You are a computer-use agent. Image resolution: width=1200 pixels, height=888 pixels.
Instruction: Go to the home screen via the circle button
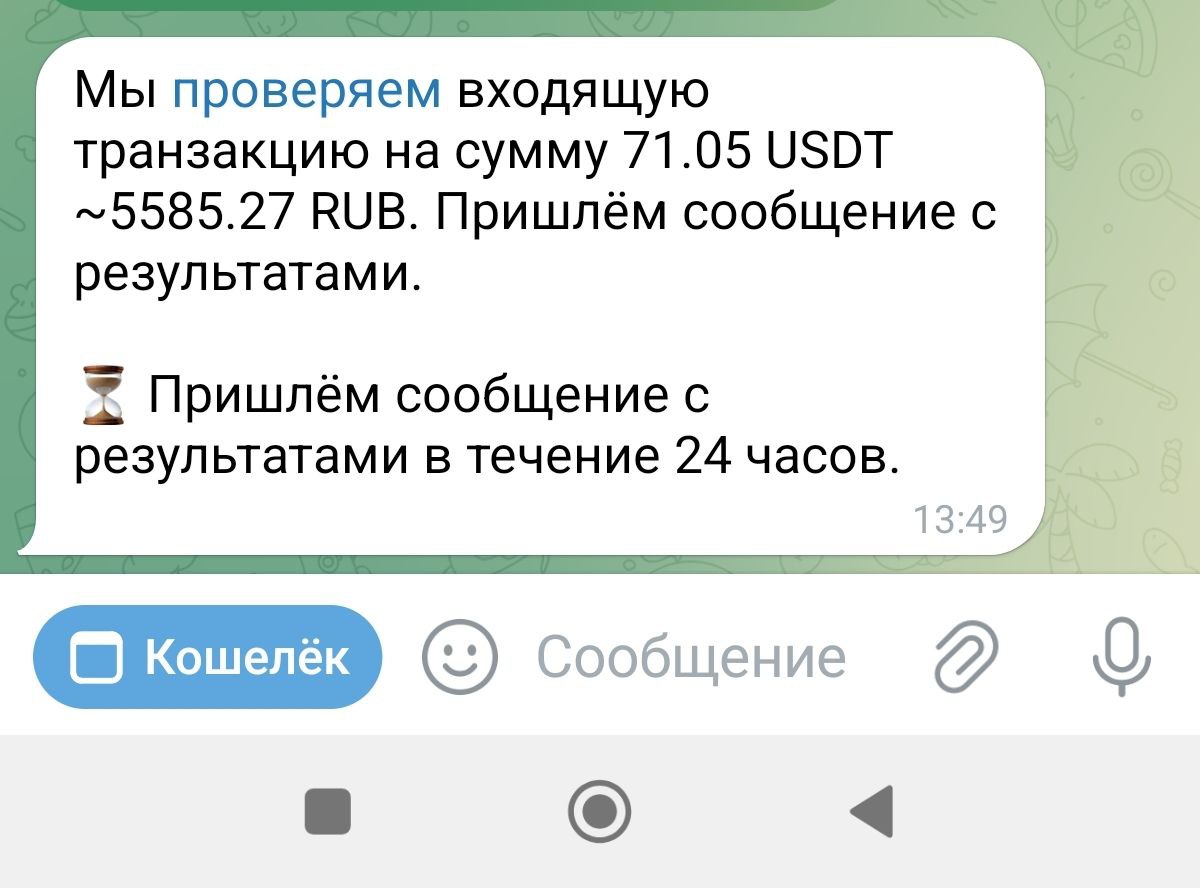point(599,810)
